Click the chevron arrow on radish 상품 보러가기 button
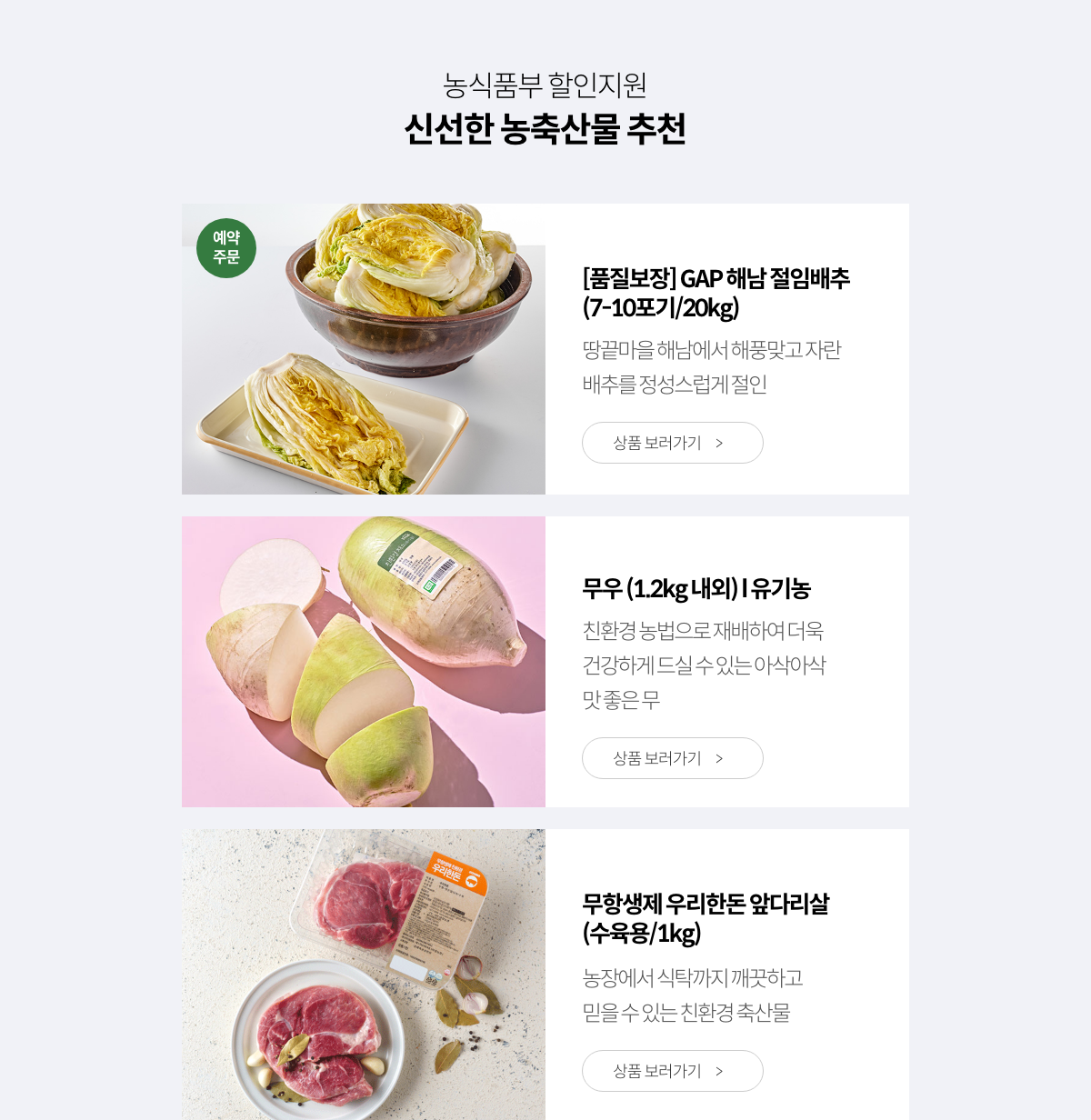 point(718,758)
